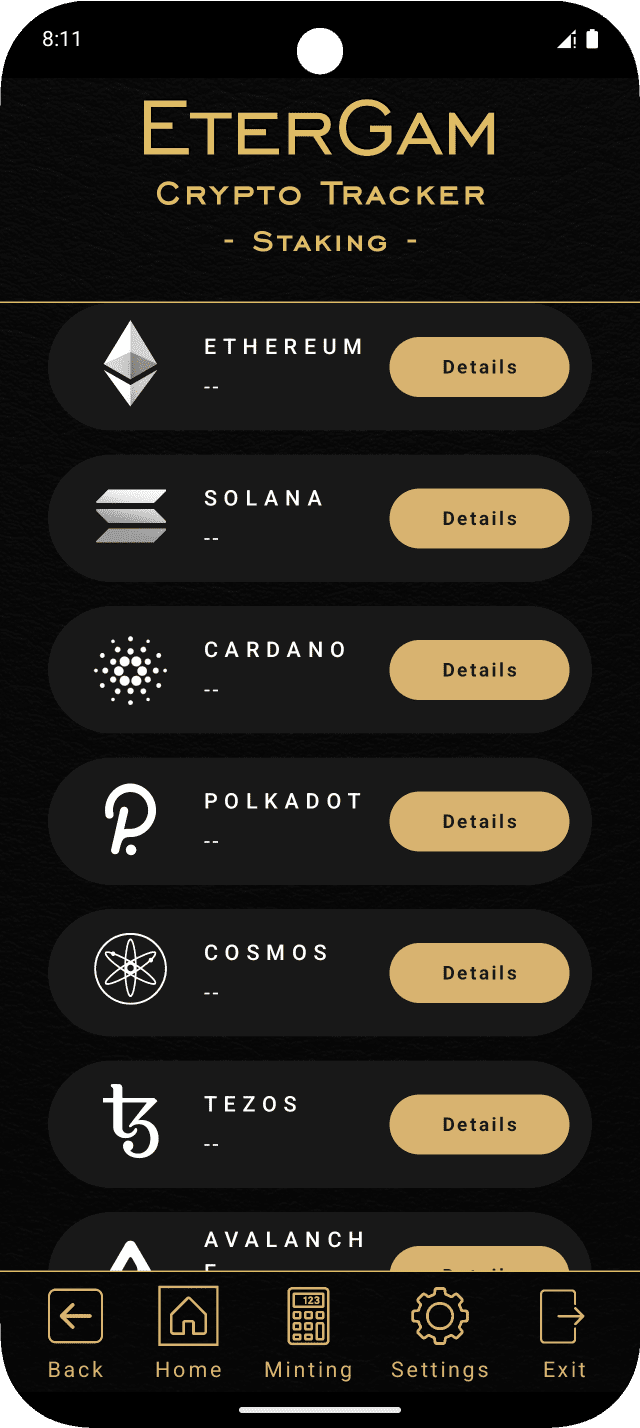
Task: Open Details for Ethereum staking
Action: click(479, 367)
